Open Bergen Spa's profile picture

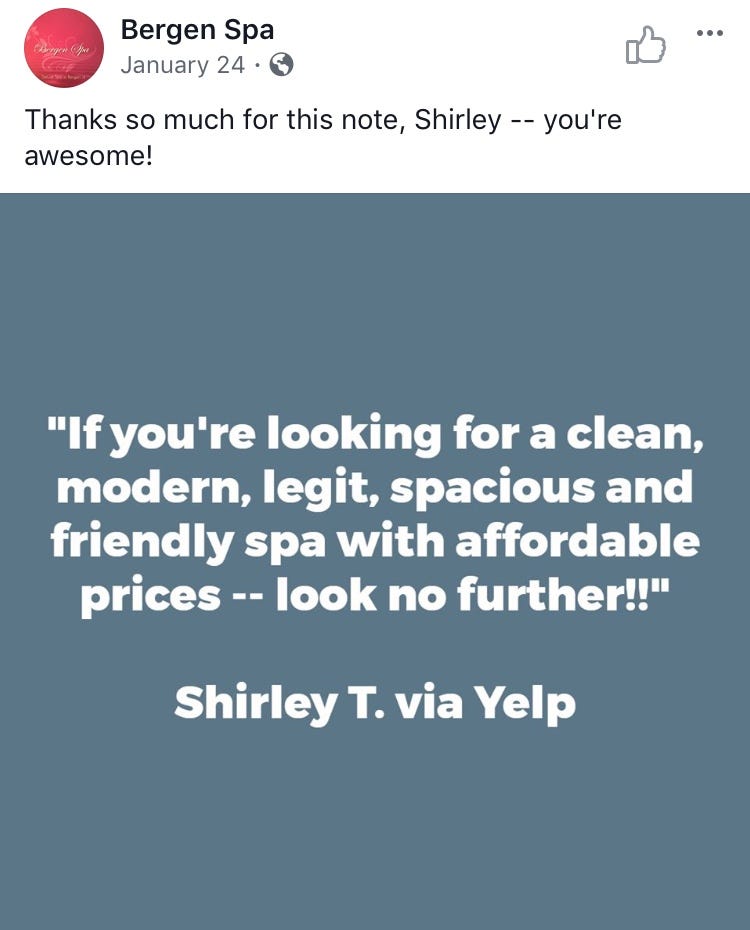64,48
